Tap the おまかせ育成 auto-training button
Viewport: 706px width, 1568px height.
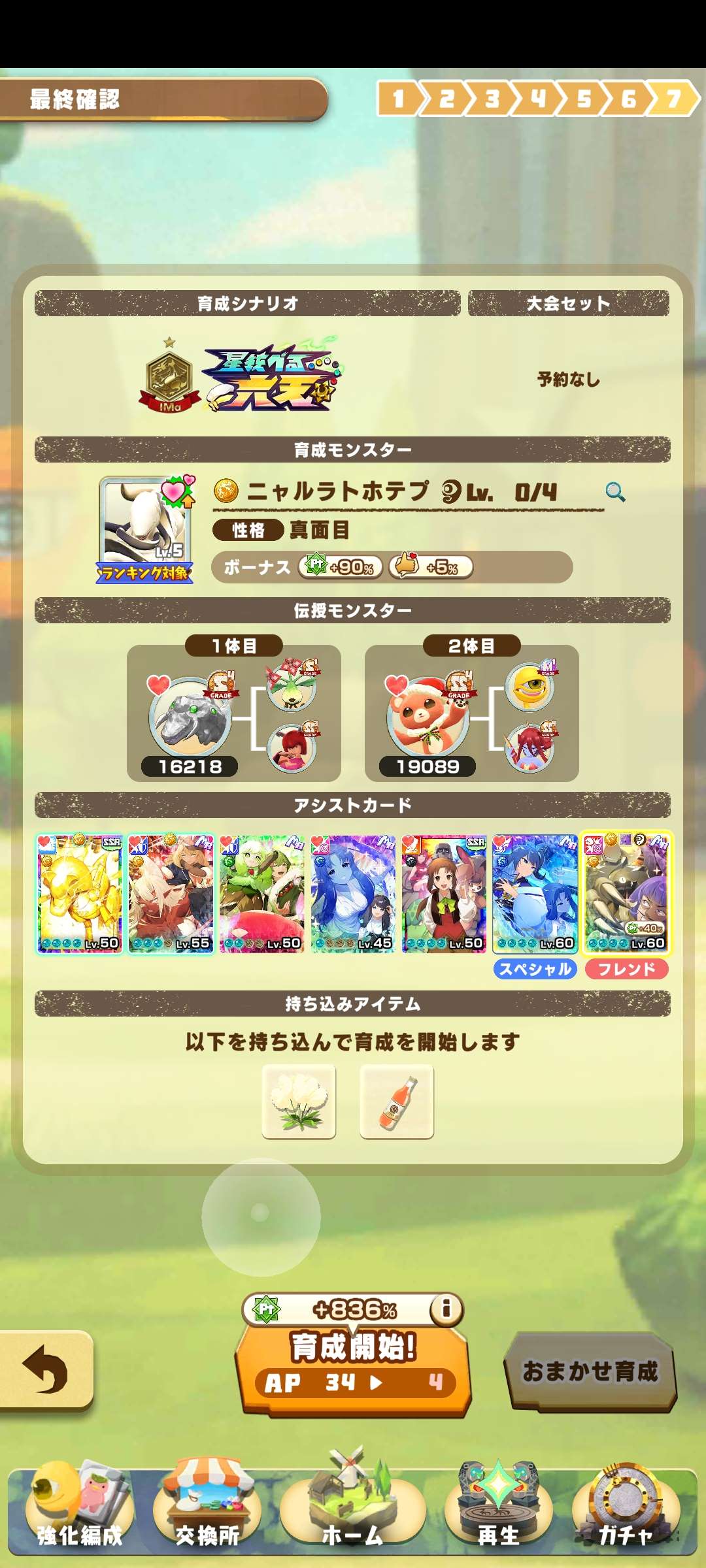tap(590, 1371)
